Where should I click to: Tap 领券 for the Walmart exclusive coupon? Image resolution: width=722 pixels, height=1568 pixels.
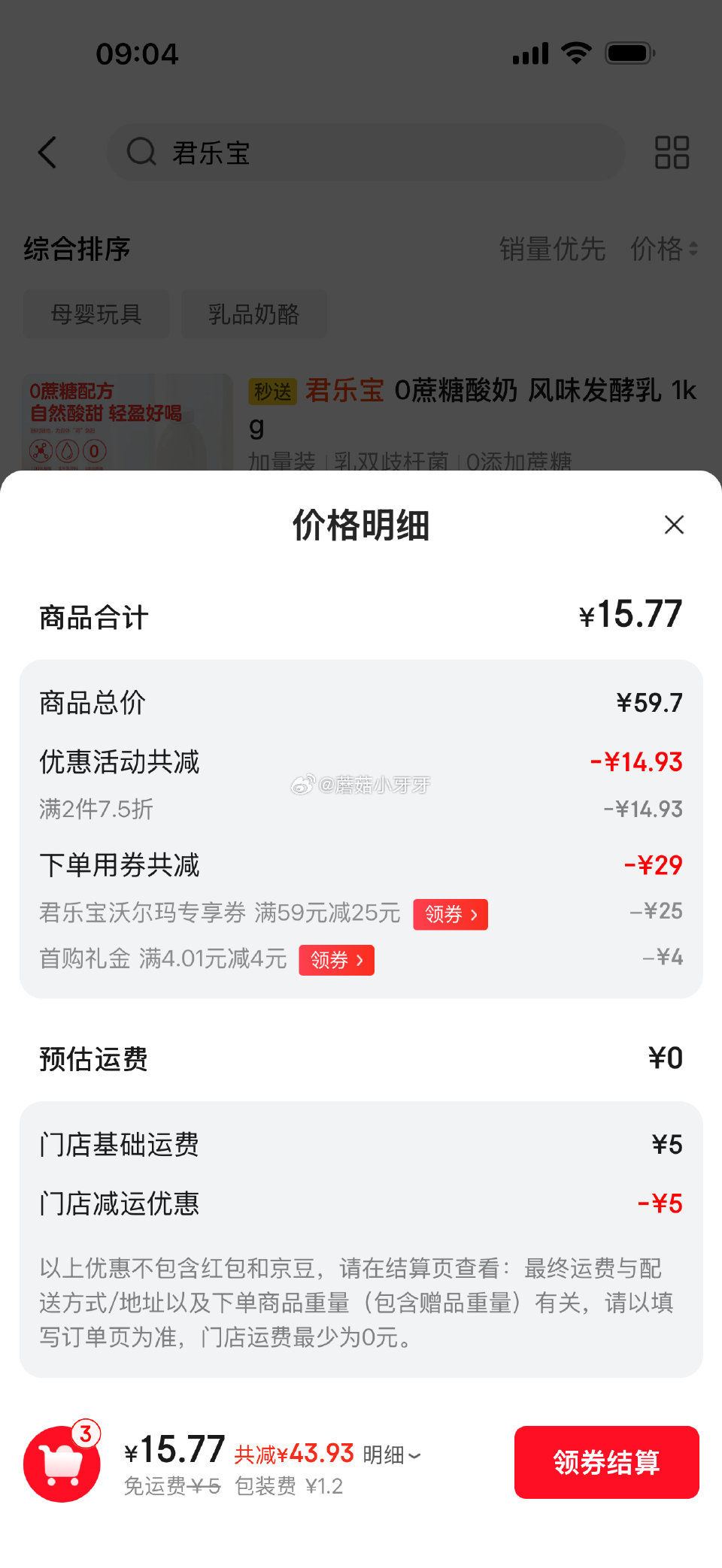[450, 913]
